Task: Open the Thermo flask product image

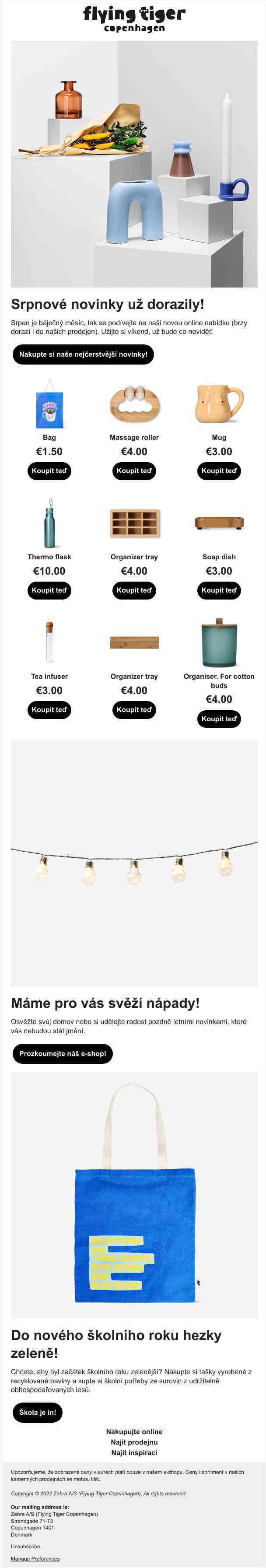Action: [49, 523]
